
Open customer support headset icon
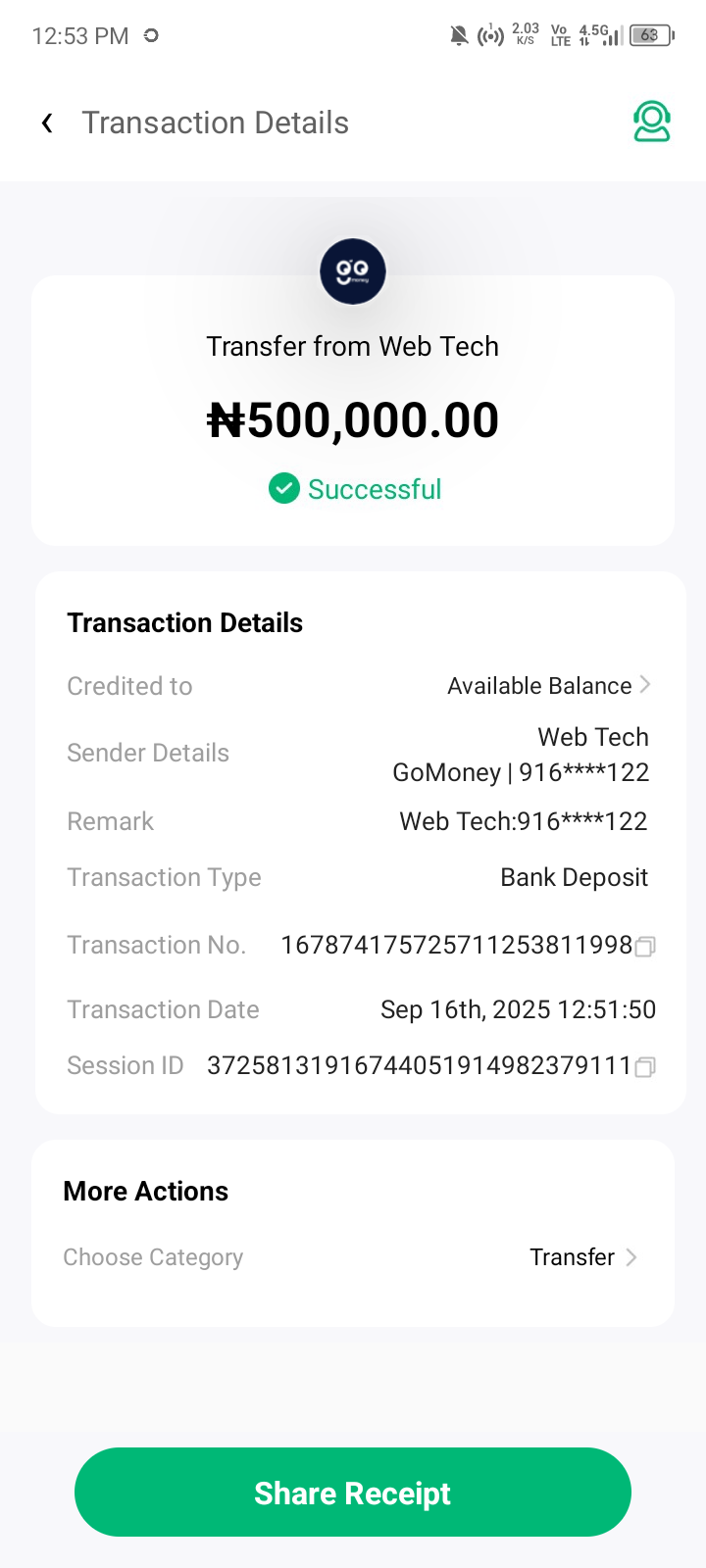[x=651, y=122]
